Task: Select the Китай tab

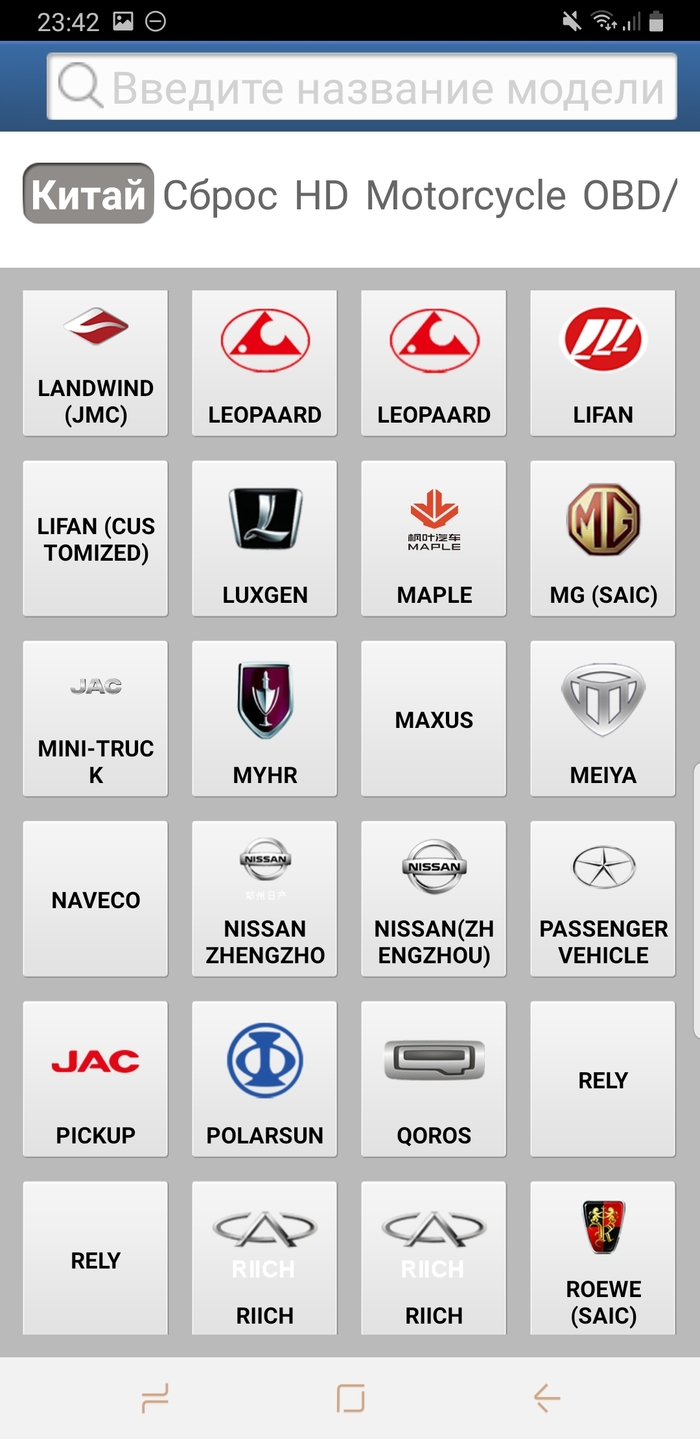Action: [88, 195]
